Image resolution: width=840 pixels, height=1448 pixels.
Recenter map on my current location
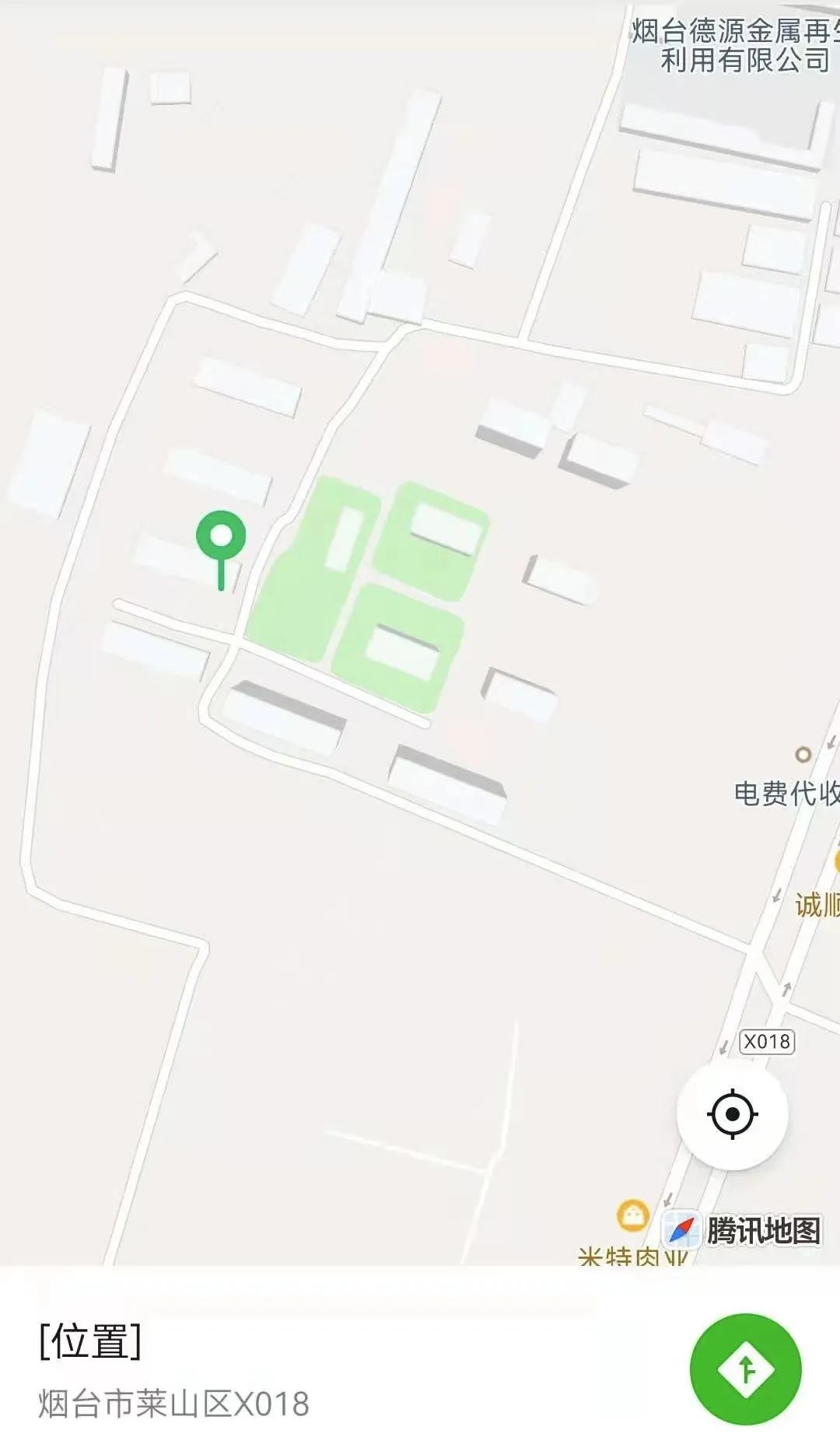[732, 1114]
